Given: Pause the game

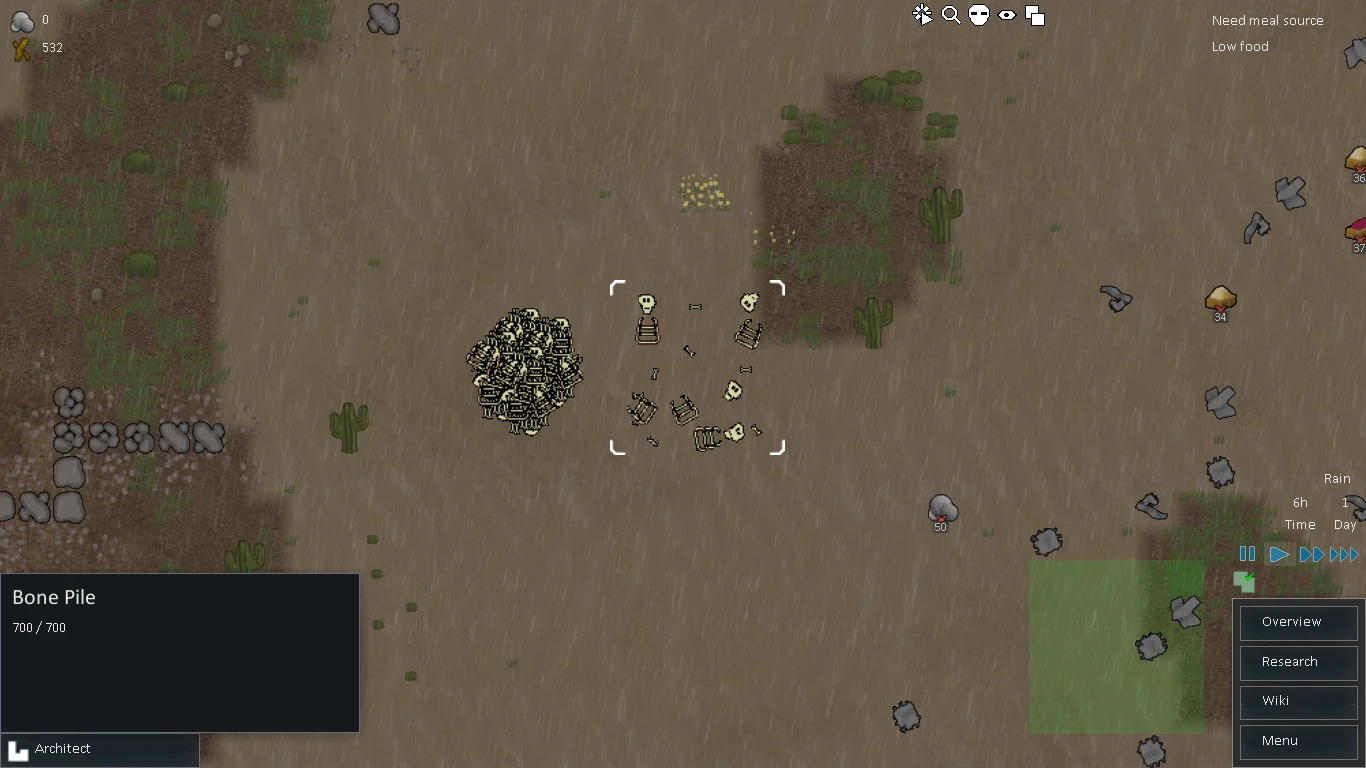Looking at the screenshot, I should [1247, 554].
